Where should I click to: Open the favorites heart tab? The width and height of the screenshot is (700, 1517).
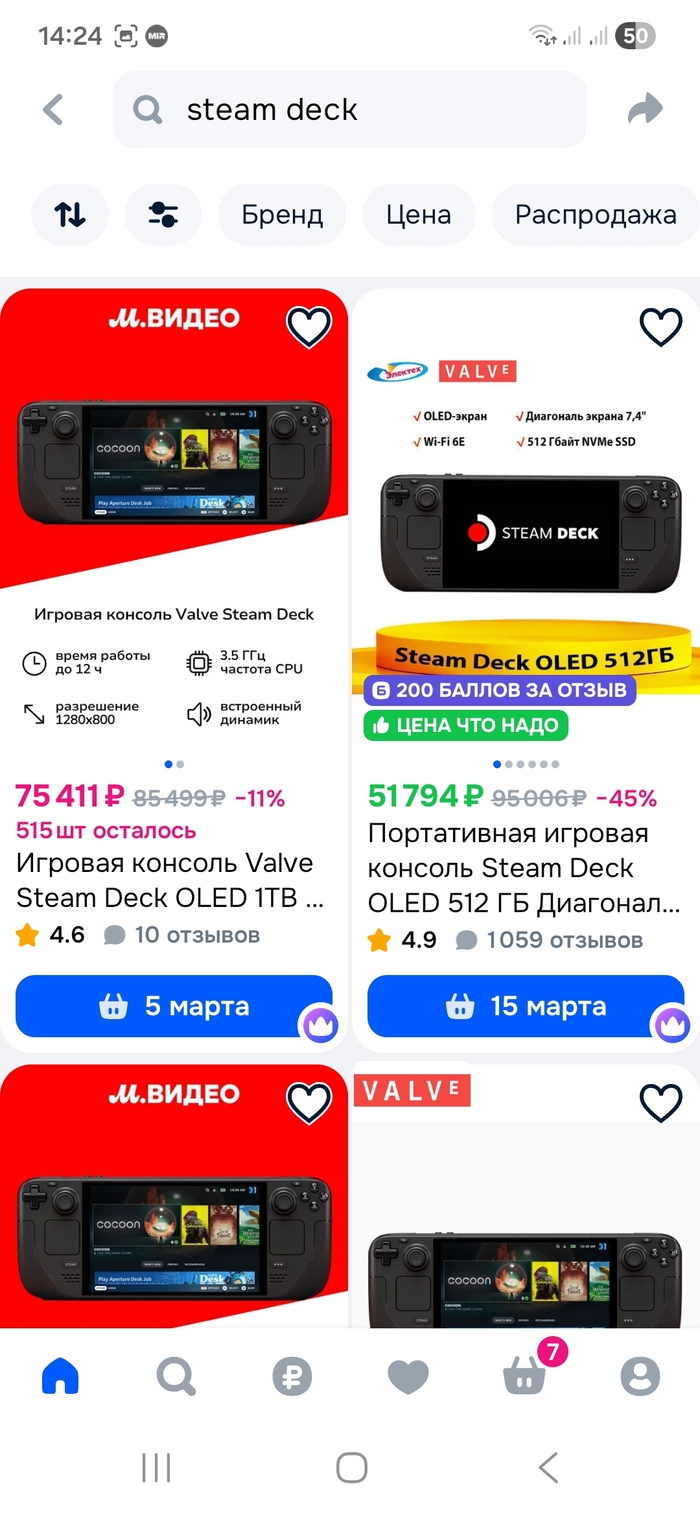(x=408, y=1377)
